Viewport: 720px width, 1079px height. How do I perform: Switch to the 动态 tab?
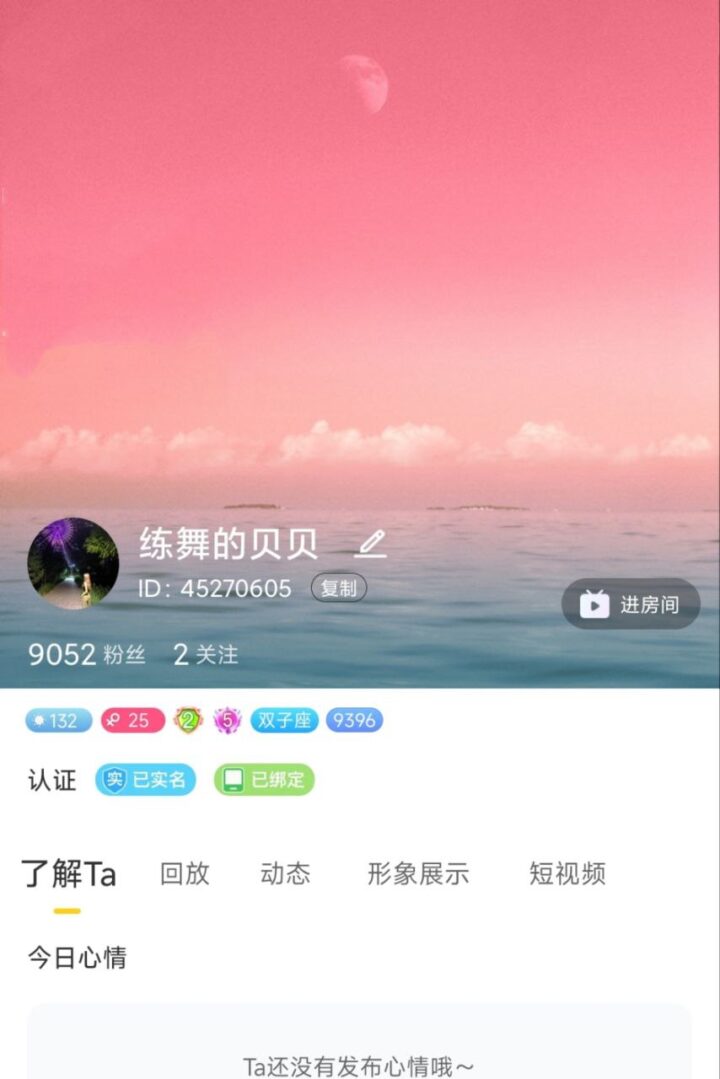click(x=285, y=873)
